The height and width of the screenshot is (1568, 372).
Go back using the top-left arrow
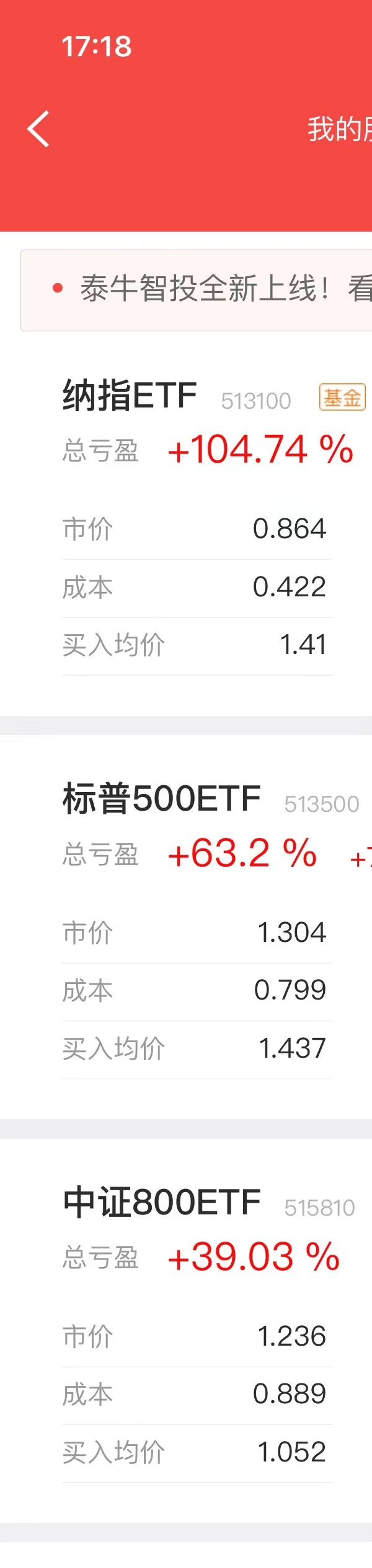(38, 129)
